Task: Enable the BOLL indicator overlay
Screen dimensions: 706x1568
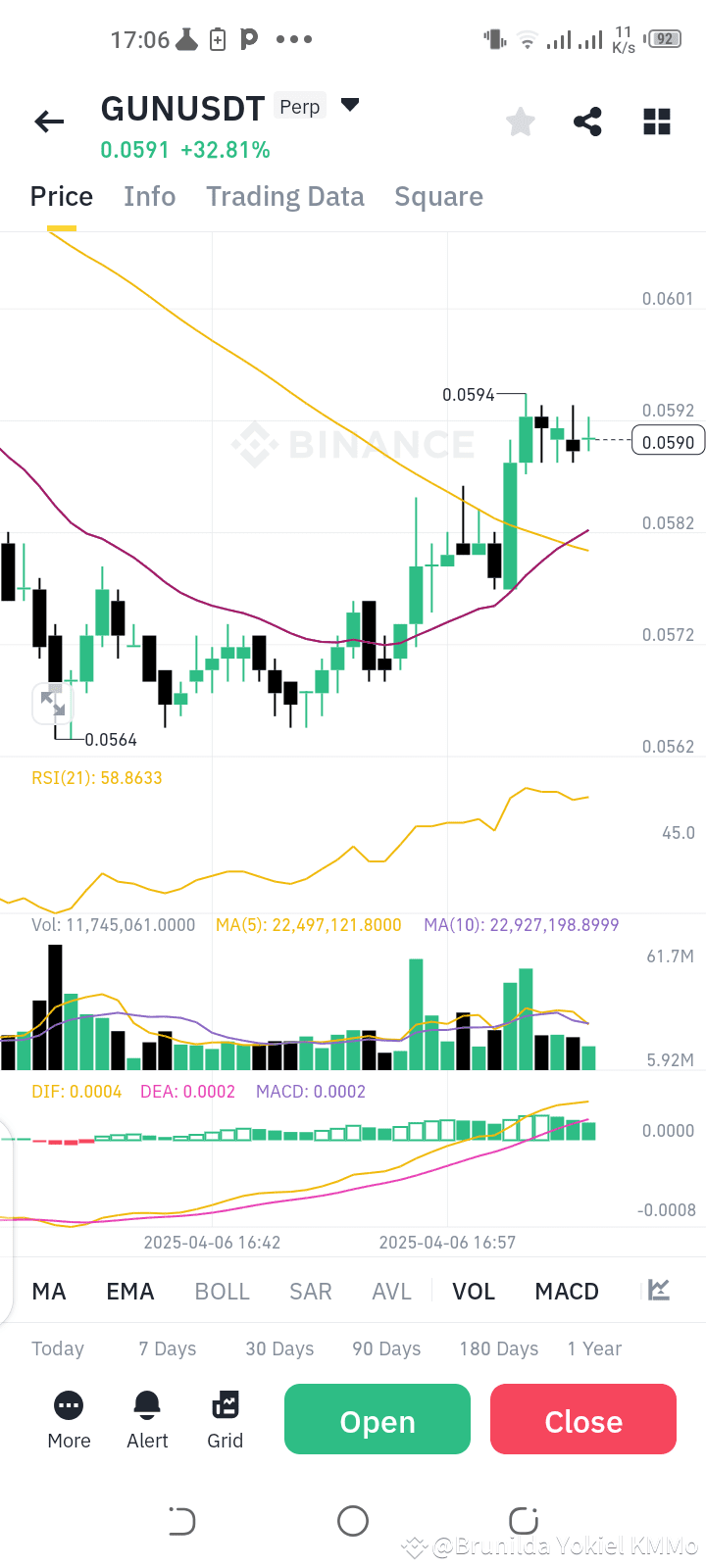Action: pyautogui.click(x=222, y=1291)
